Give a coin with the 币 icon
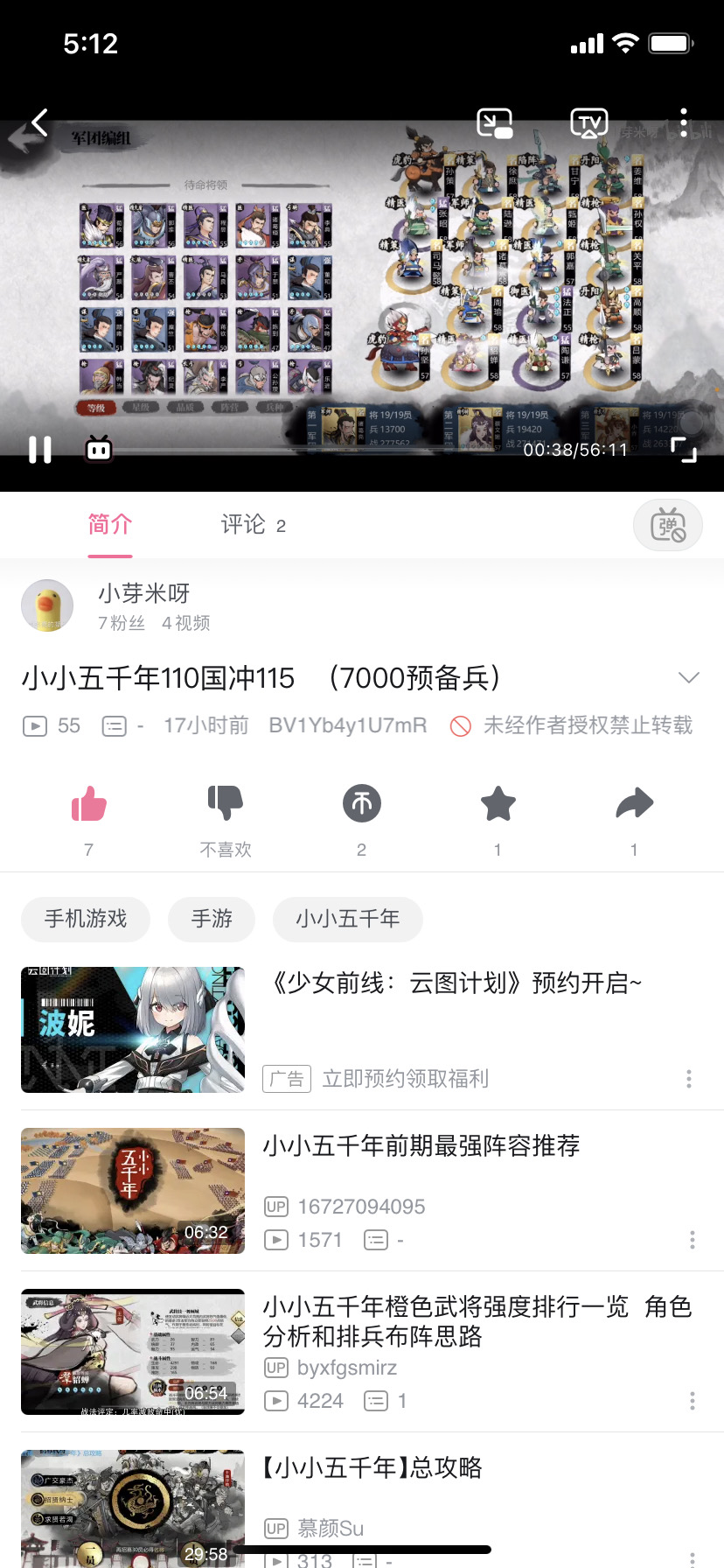This screenshot has width=724, height=1568. (x=361, y=802)
